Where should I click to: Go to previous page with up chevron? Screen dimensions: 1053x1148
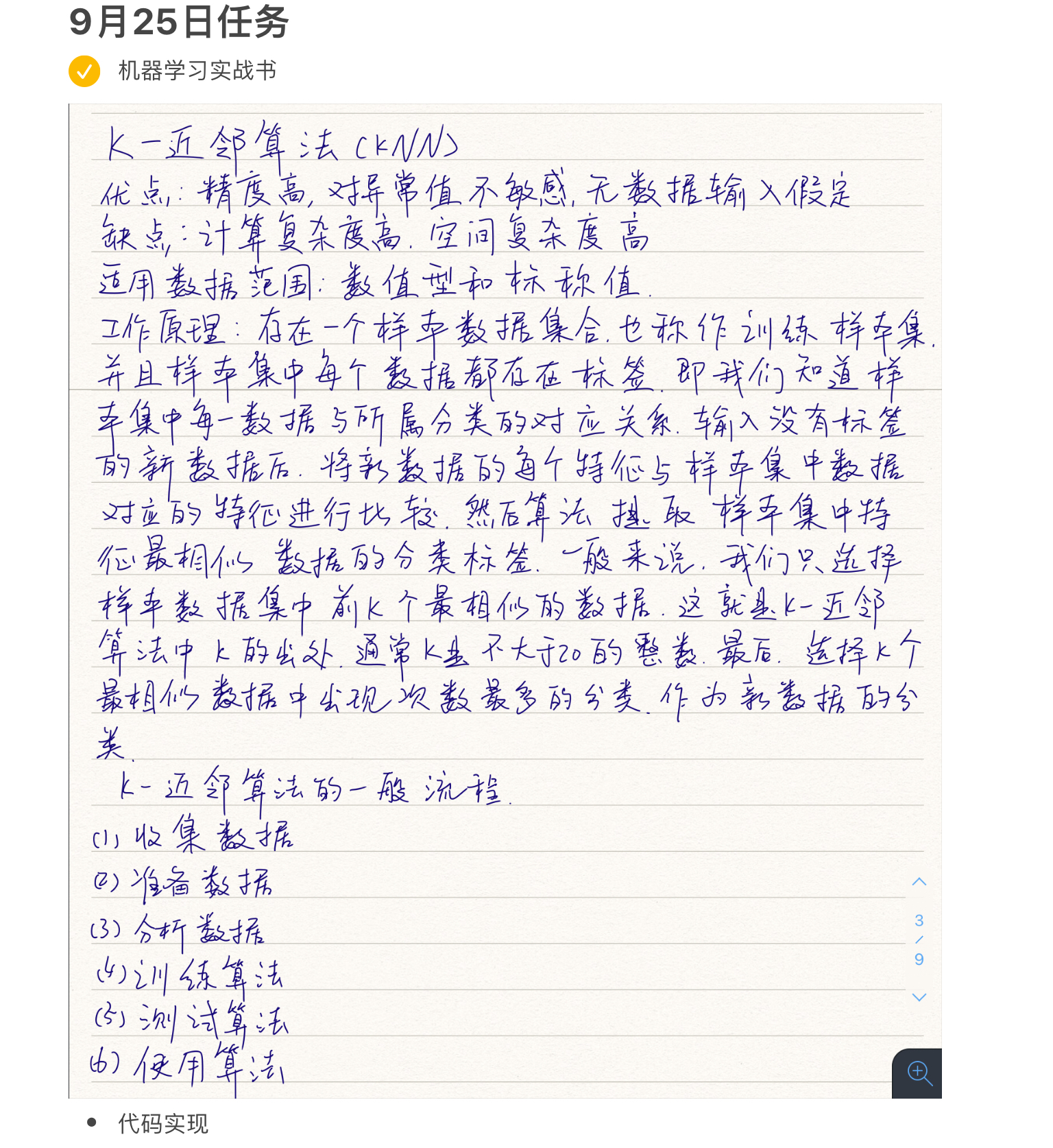(919, 882)
